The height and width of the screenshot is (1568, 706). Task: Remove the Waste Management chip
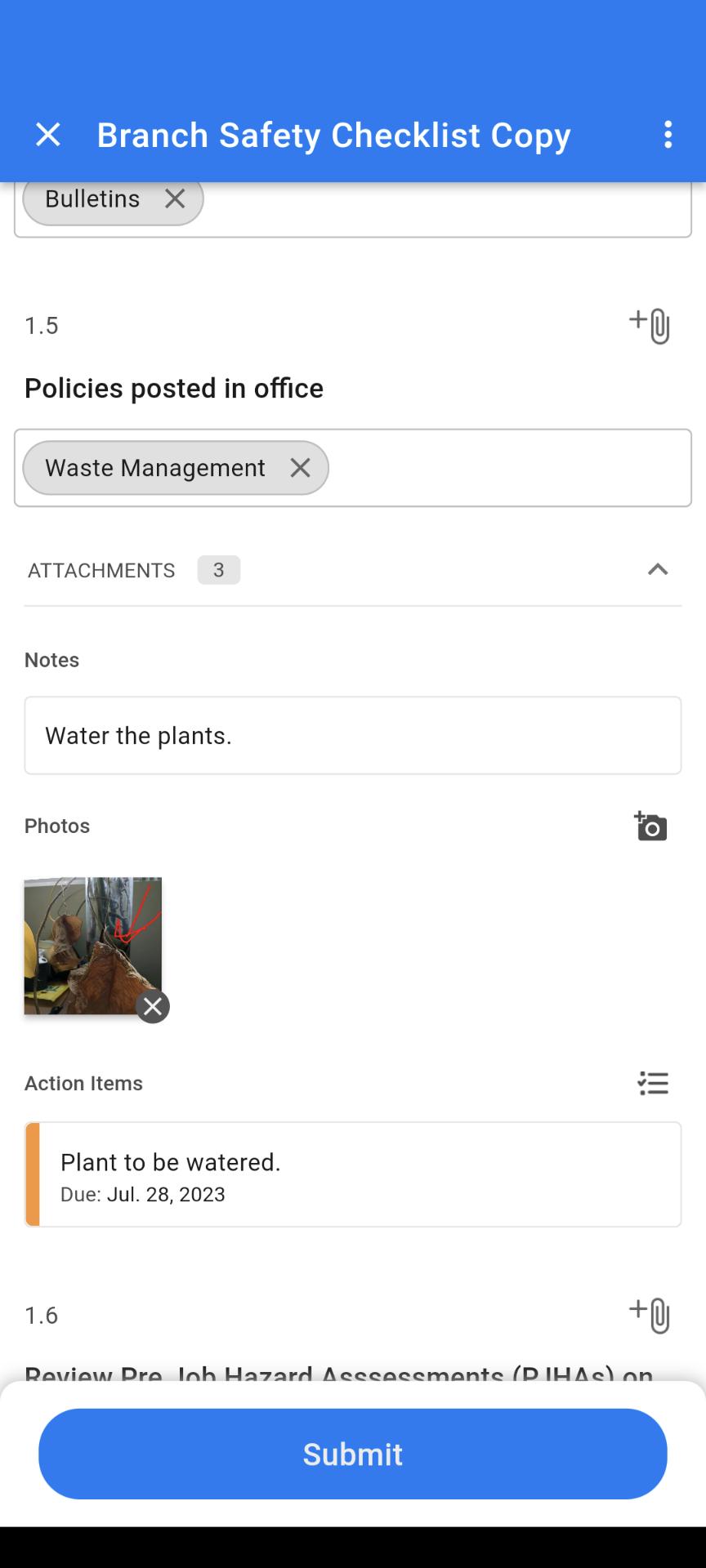point(300,468)
